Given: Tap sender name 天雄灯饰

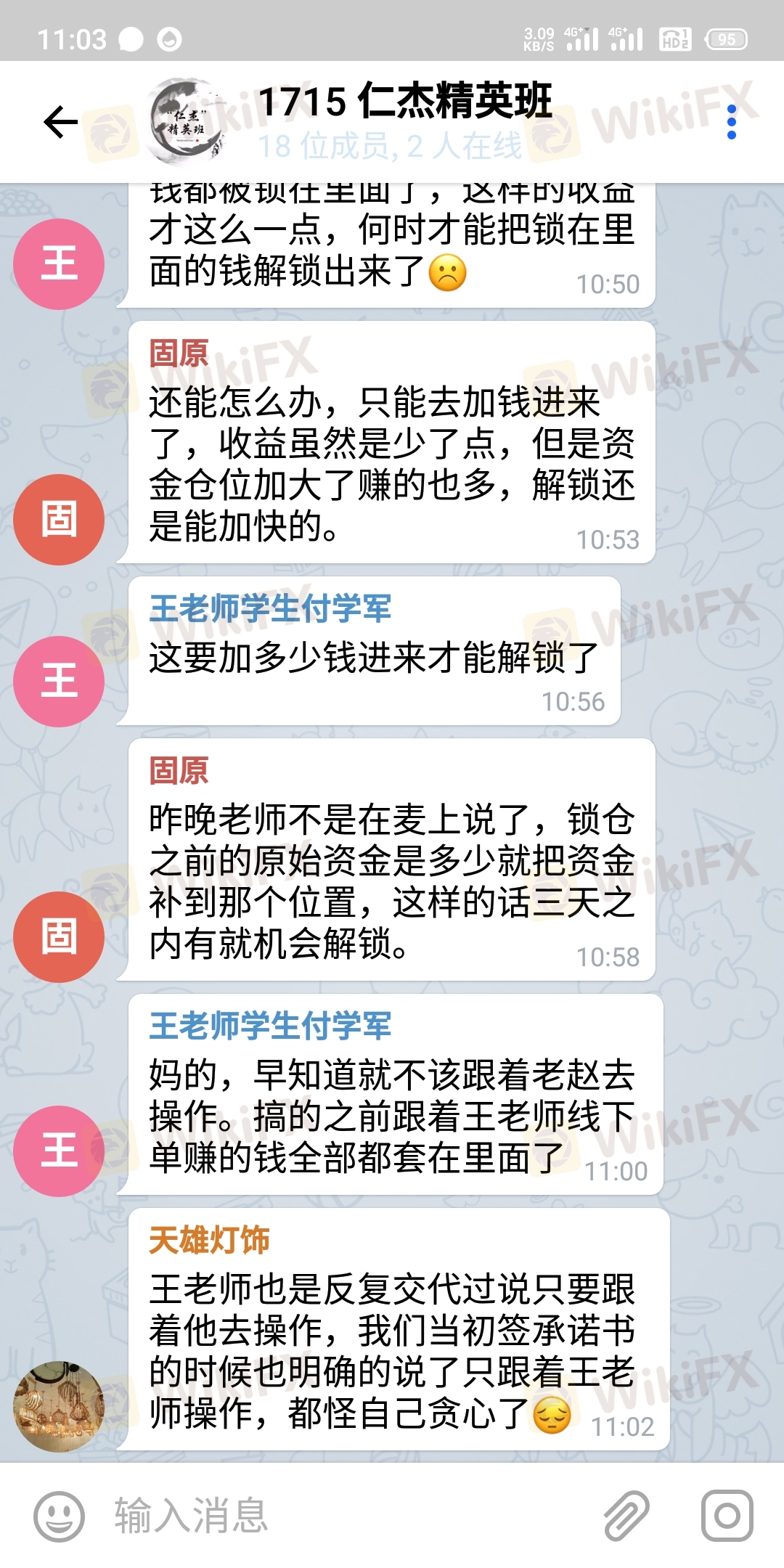Looking at the screenshot, I should coord(210,1240).
